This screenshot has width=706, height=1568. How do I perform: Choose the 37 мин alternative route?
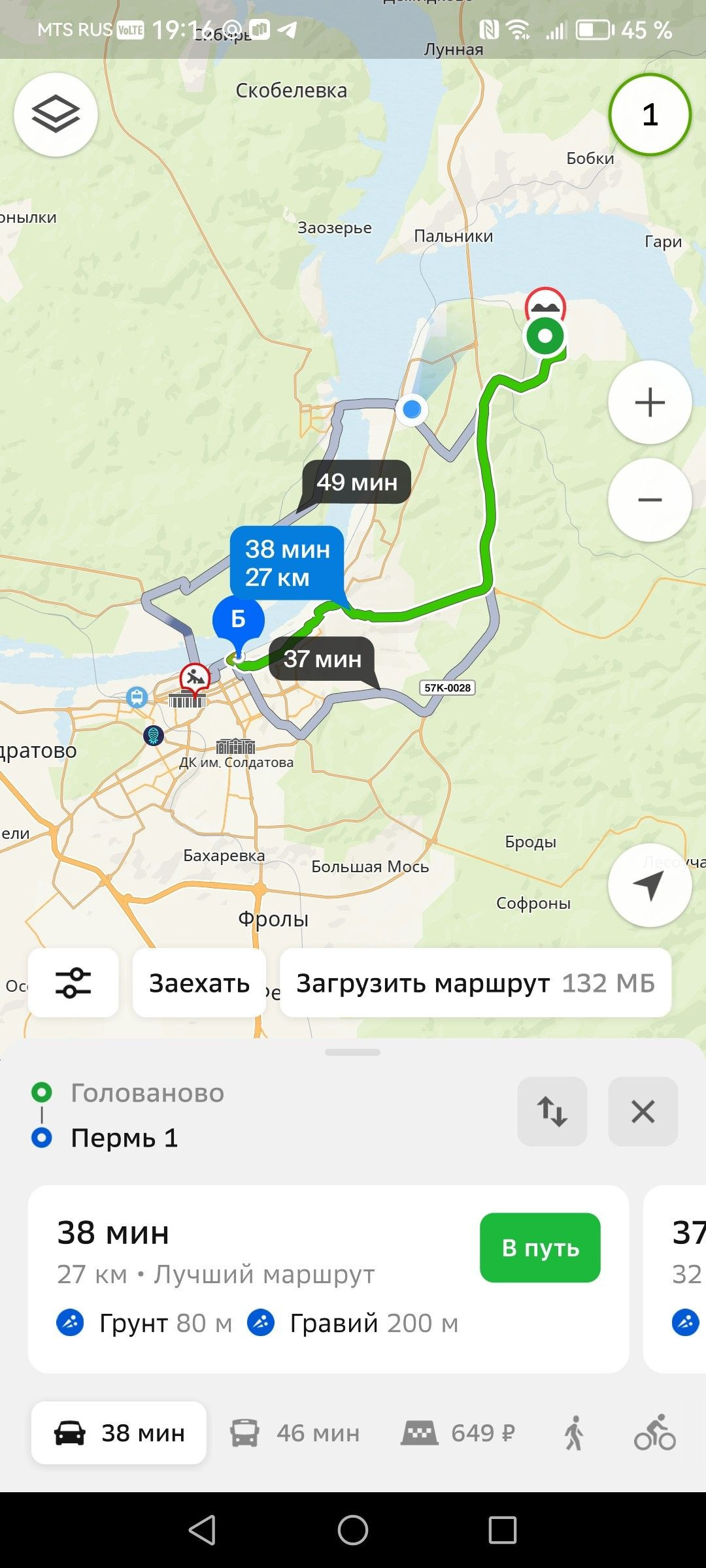322,659
